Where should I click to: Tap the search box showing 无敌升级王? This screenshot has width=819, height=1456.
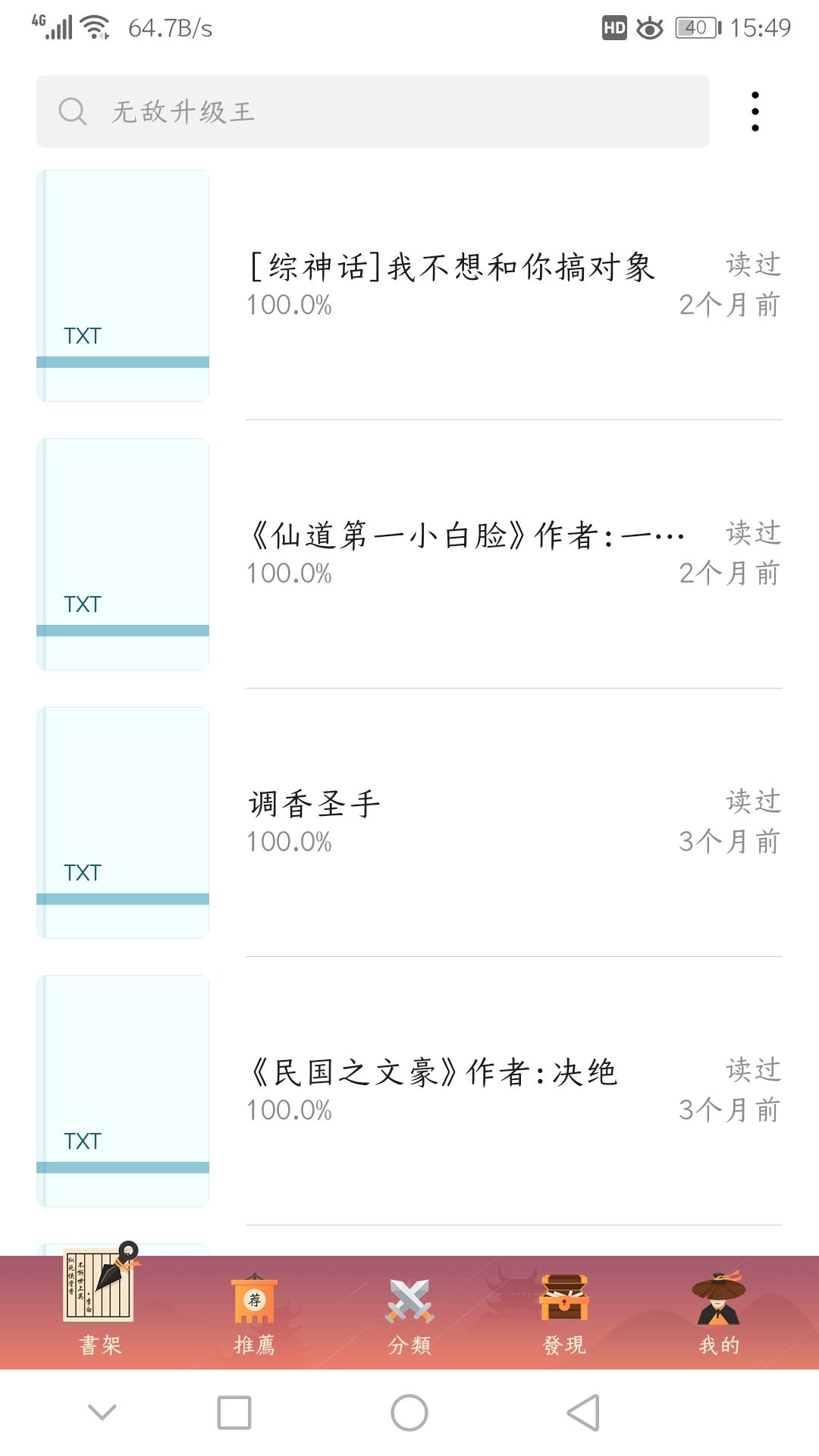[373, 111]
